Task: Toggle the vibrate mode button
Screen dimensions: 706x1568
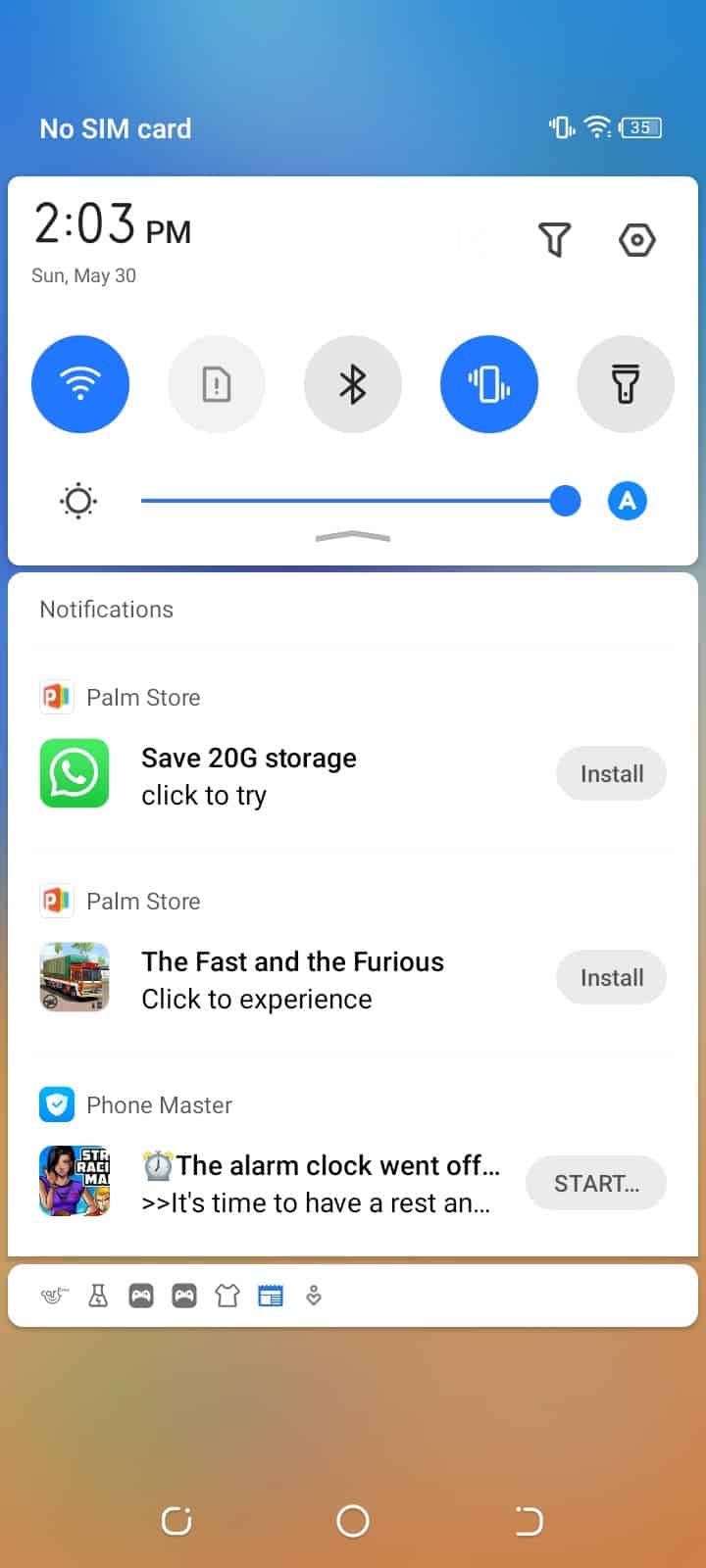Action: [x=489, y=384]
